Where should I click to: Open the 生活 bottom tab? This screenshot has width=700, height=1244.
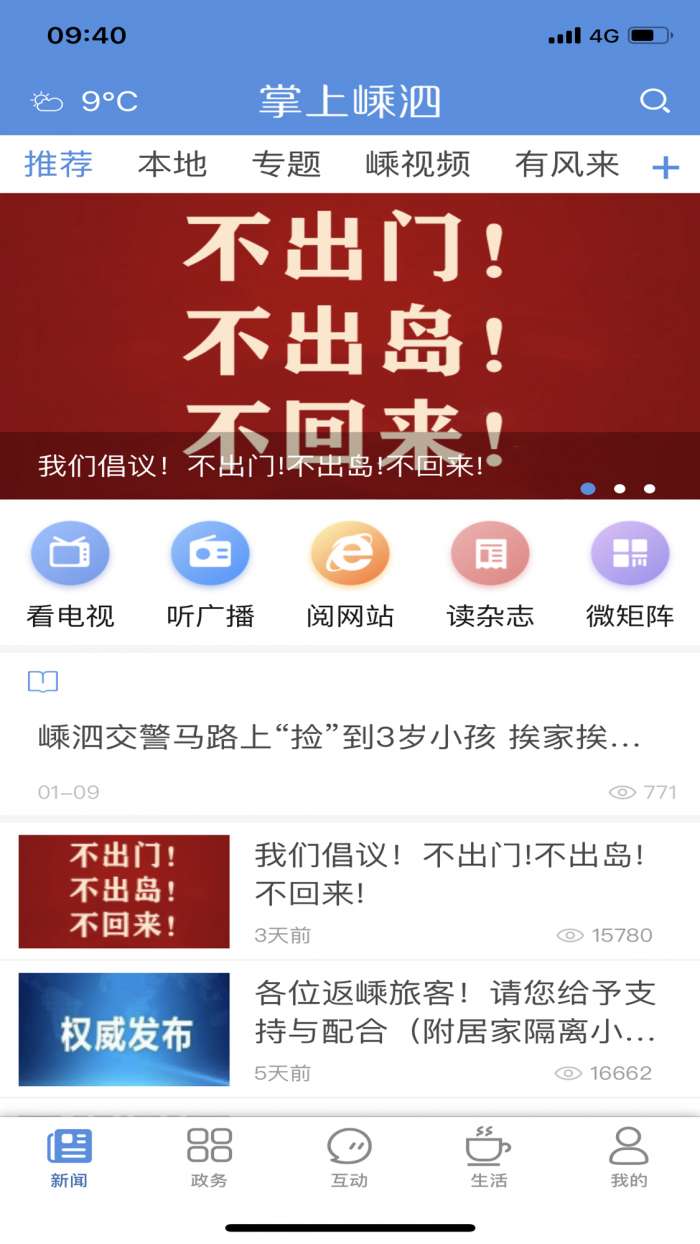tap(489, 1158)
